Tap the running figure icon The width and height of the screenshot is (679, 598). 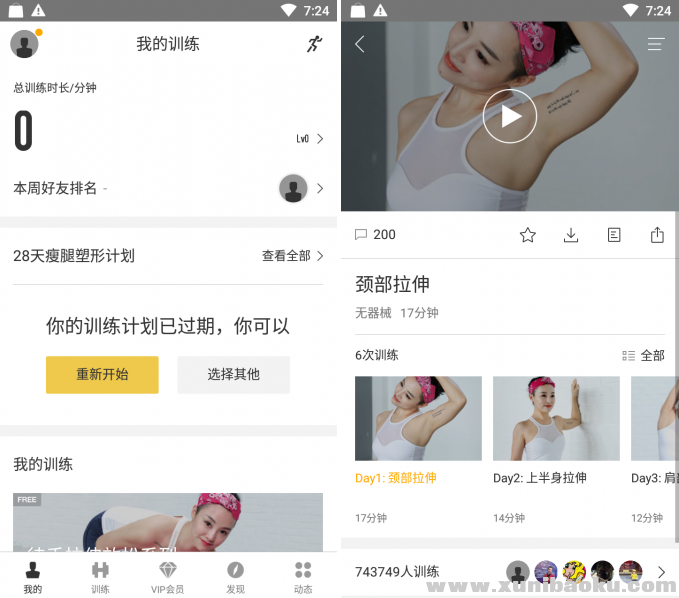coord(314,44)
